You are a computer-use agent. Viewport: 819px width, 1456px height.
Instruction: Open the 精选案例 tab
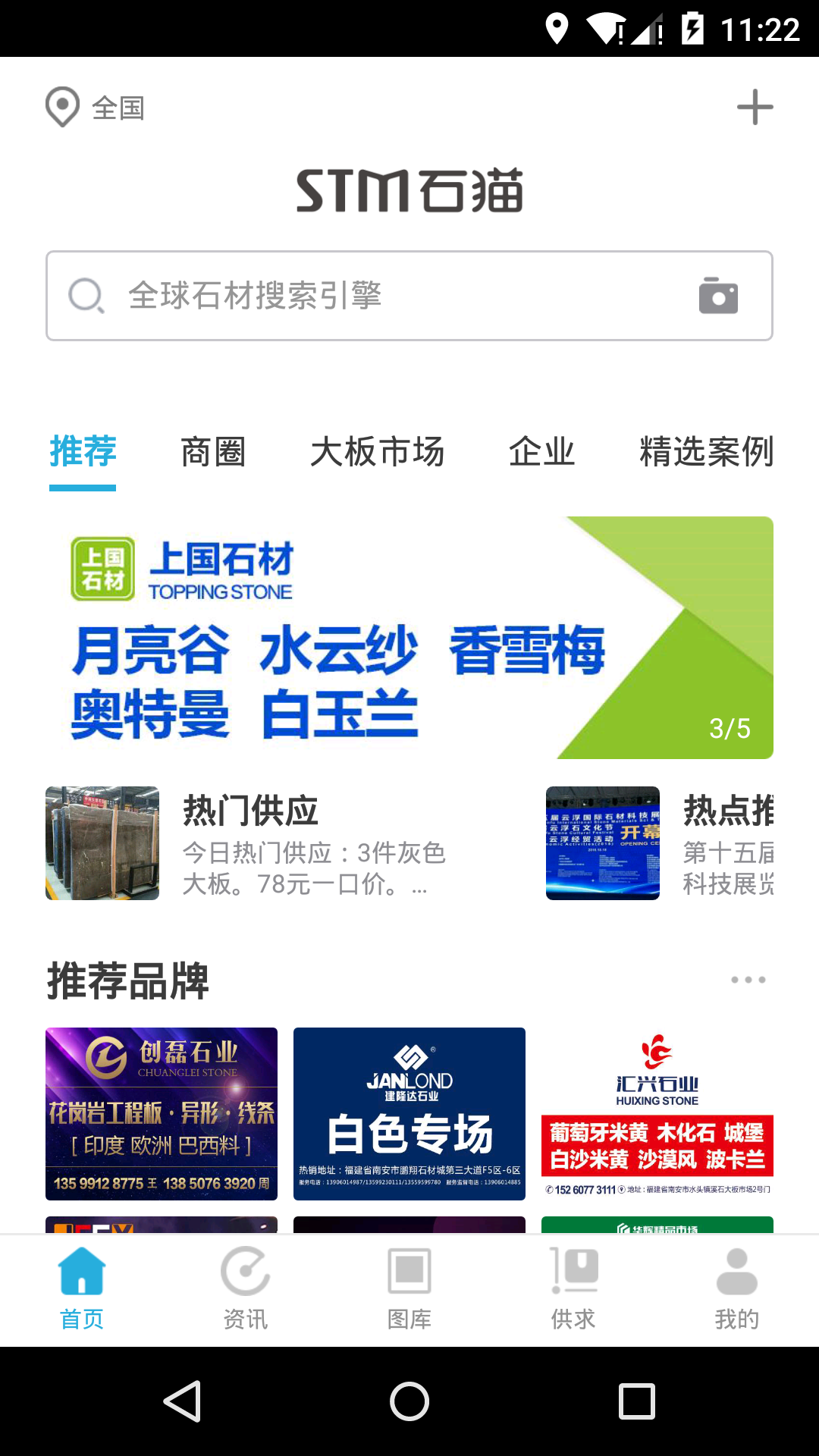[x=706, y=452]
